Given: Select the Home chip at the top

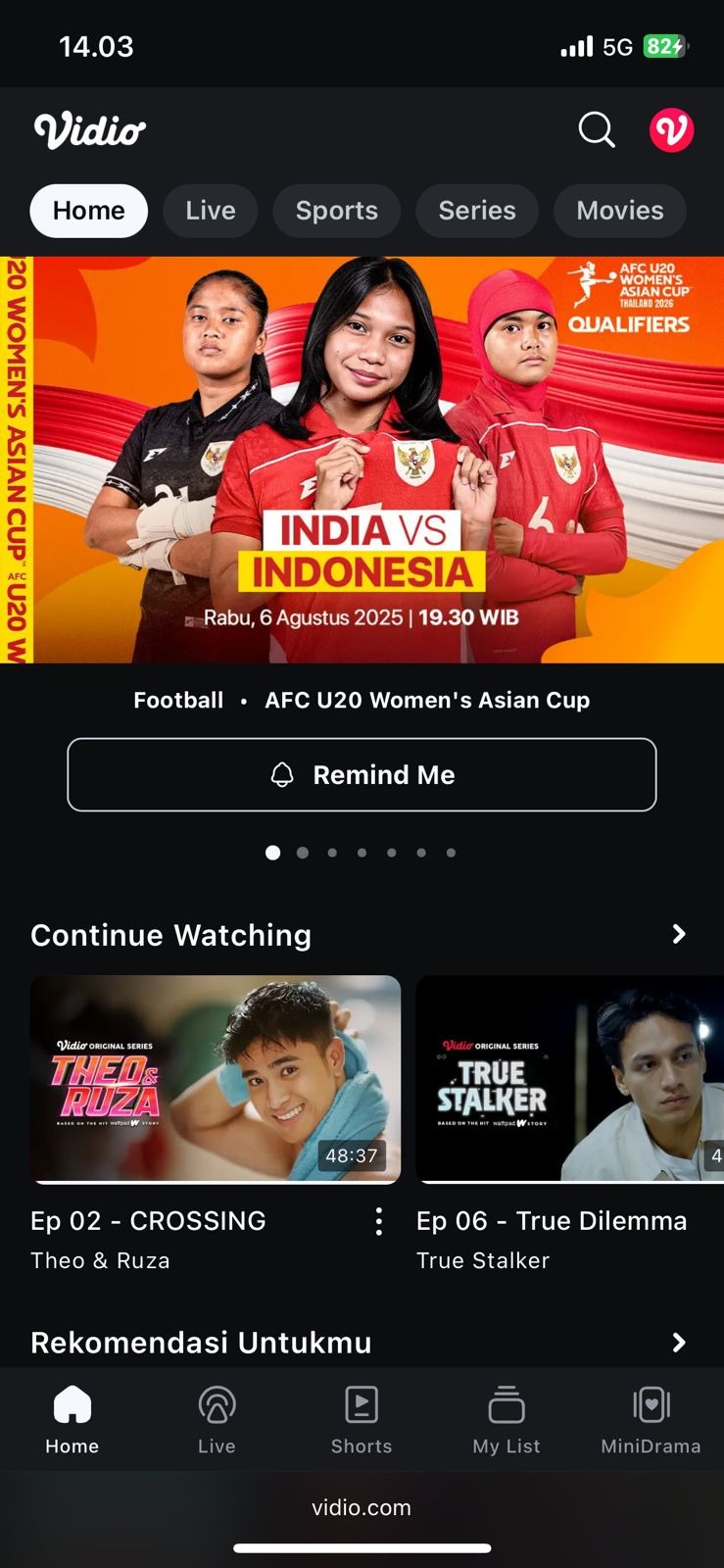Looking at the screenshot, I should tap(89, 211).
